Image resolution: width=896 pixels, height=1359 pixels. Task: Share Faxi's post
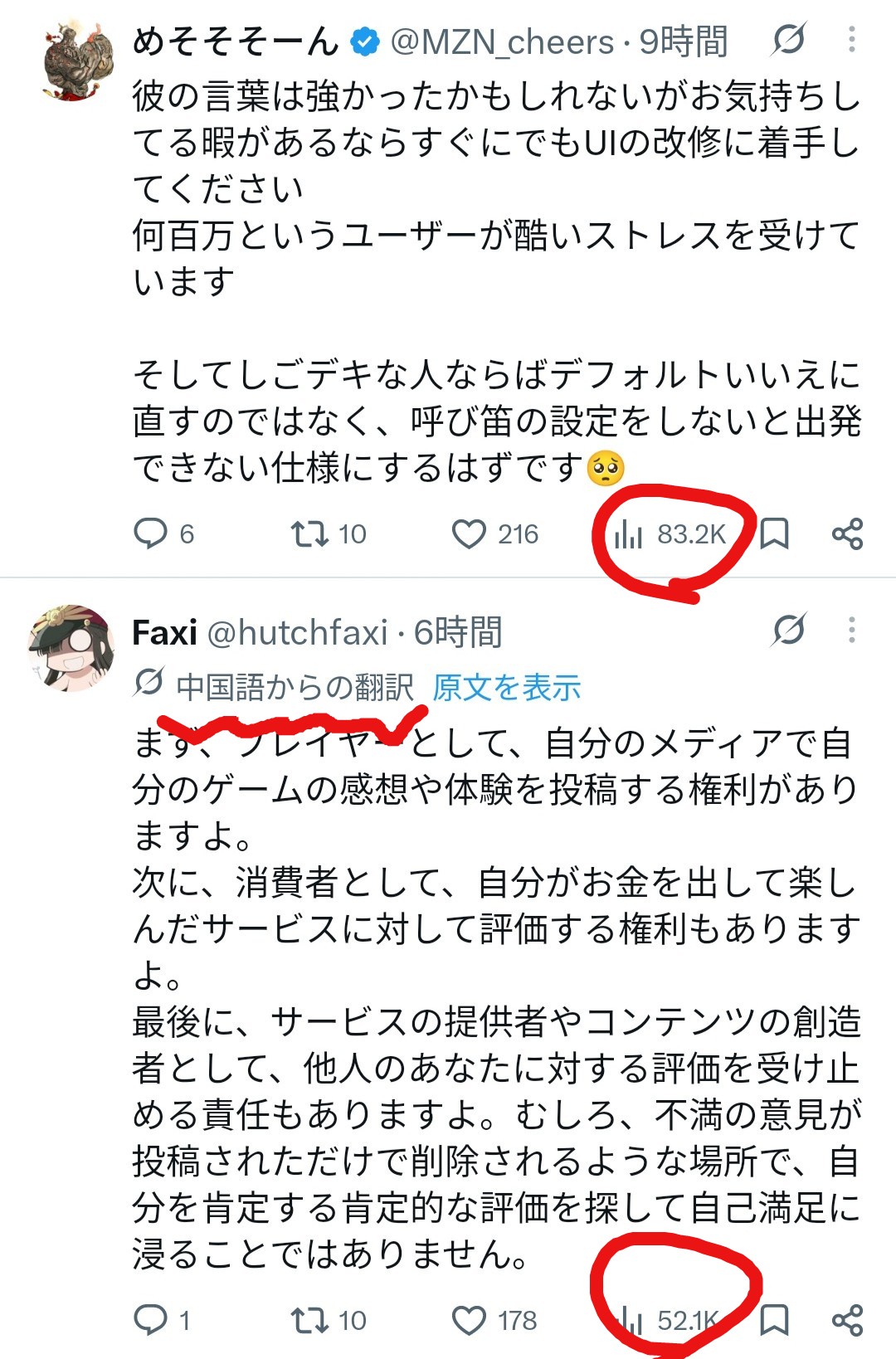(x=847, y=1319)
